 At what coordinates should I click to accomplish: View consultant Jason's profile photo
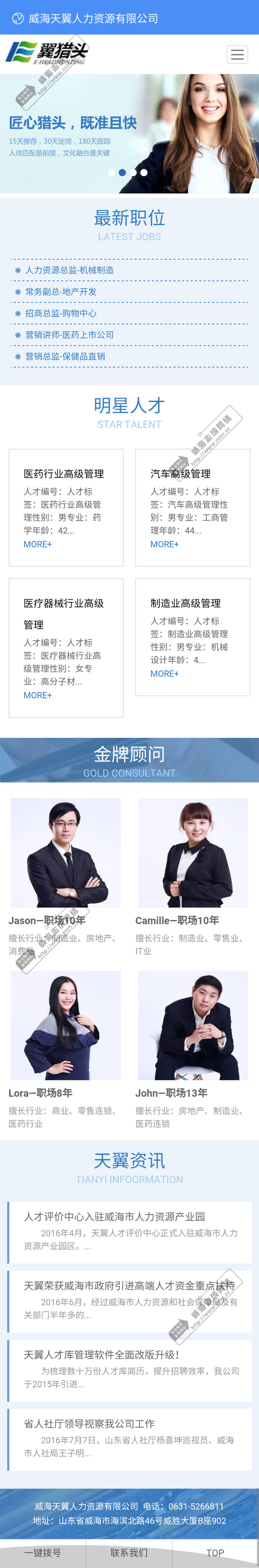coord(66,852)
